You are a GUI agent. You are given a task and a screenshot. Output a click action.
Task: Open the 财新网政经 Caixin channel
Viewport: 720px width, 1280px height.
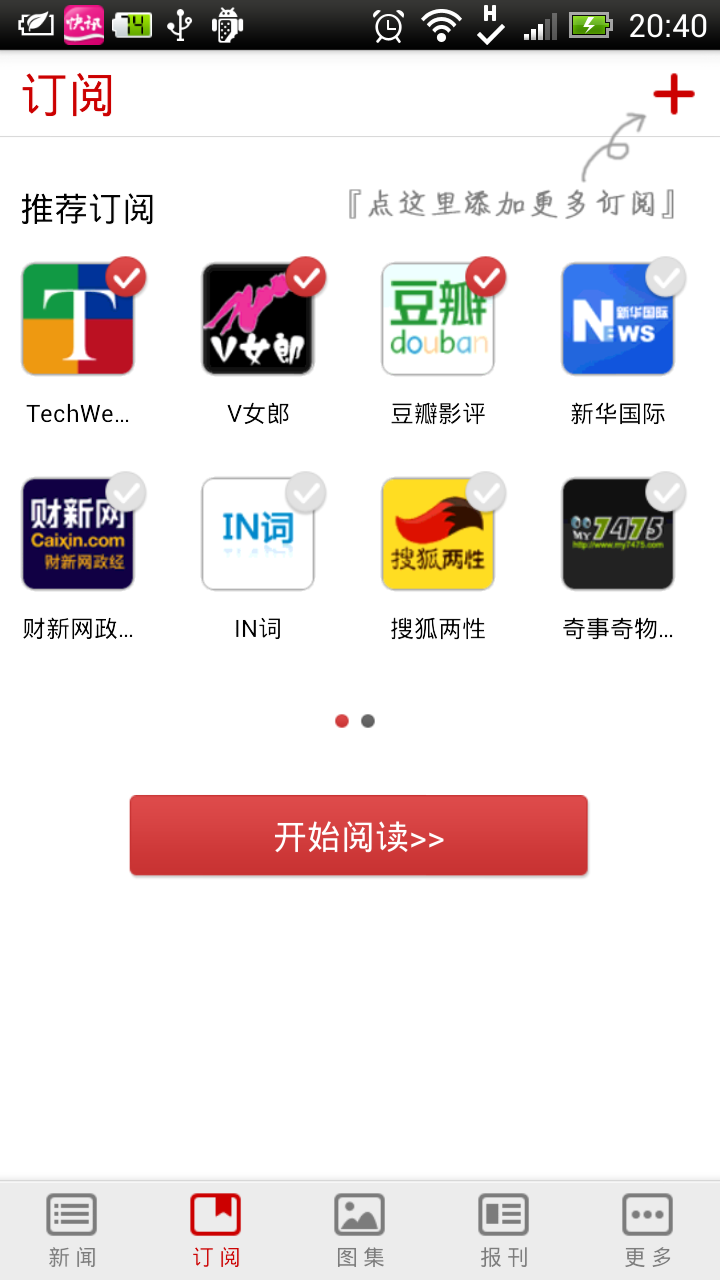pos(80,533)
